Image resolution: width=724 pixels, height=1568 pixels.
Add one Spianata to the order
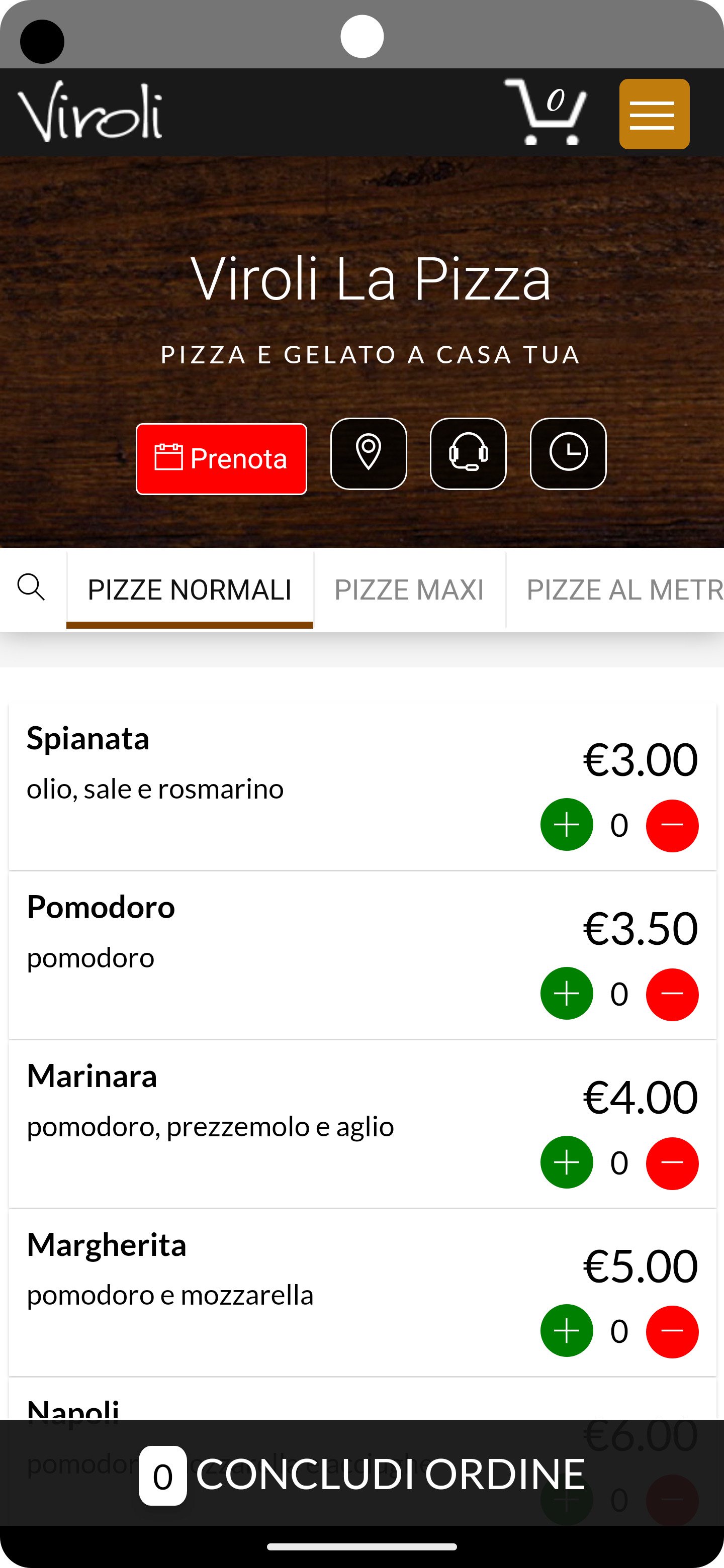(566, 825)
